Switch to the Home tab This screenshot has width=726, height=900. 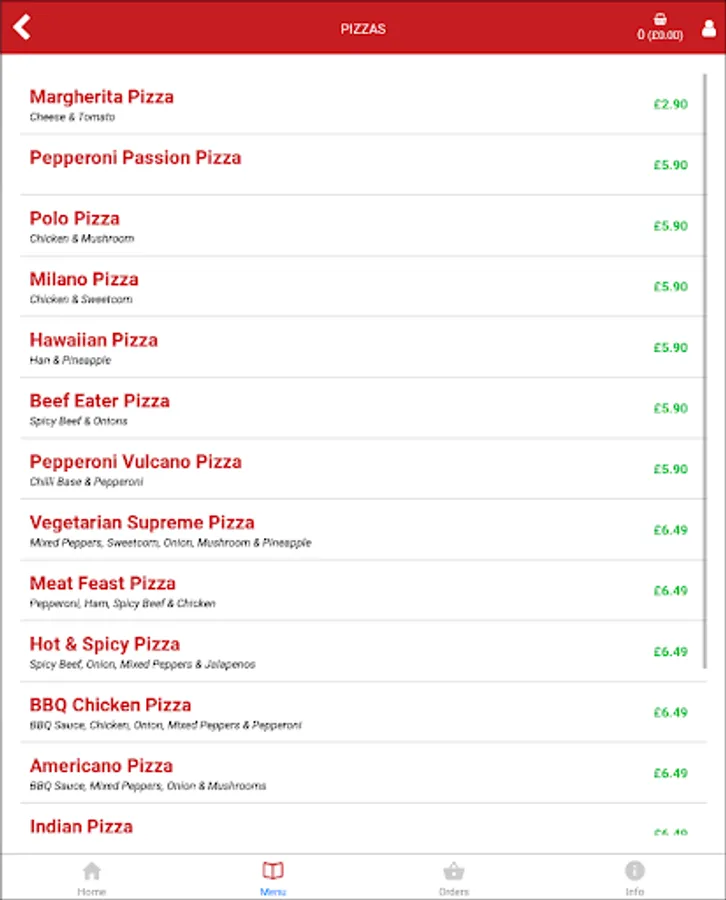[x=91, y=877]
